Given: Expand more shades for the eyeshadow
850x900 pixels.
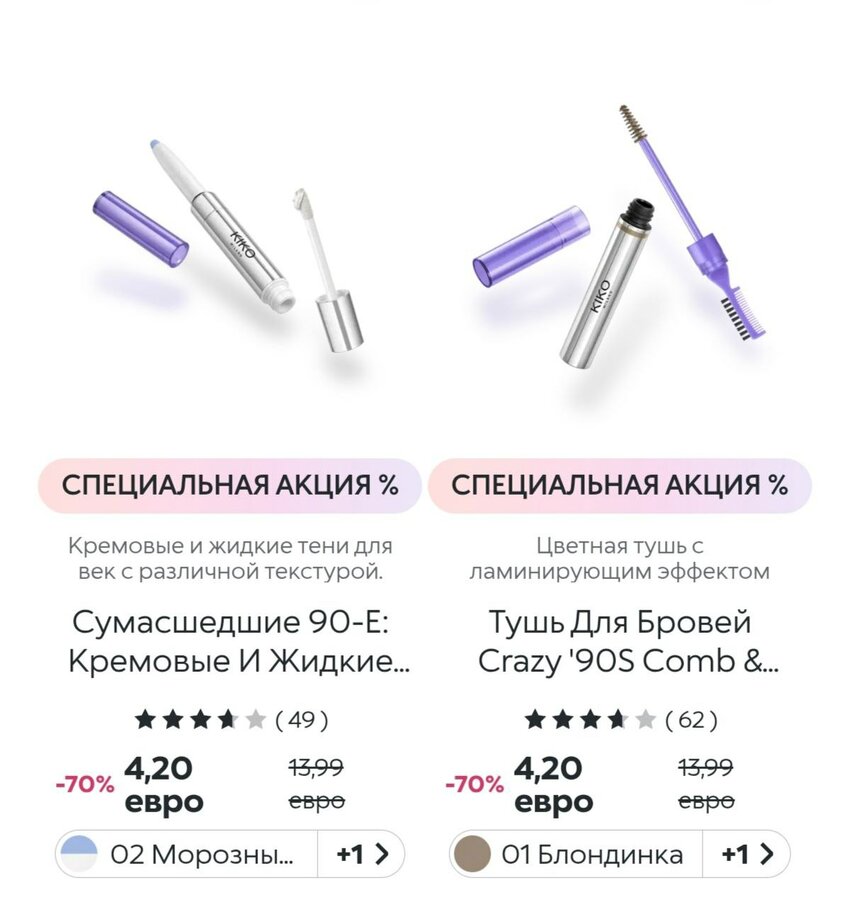Looking at the screenshot, I should (360, 854).
